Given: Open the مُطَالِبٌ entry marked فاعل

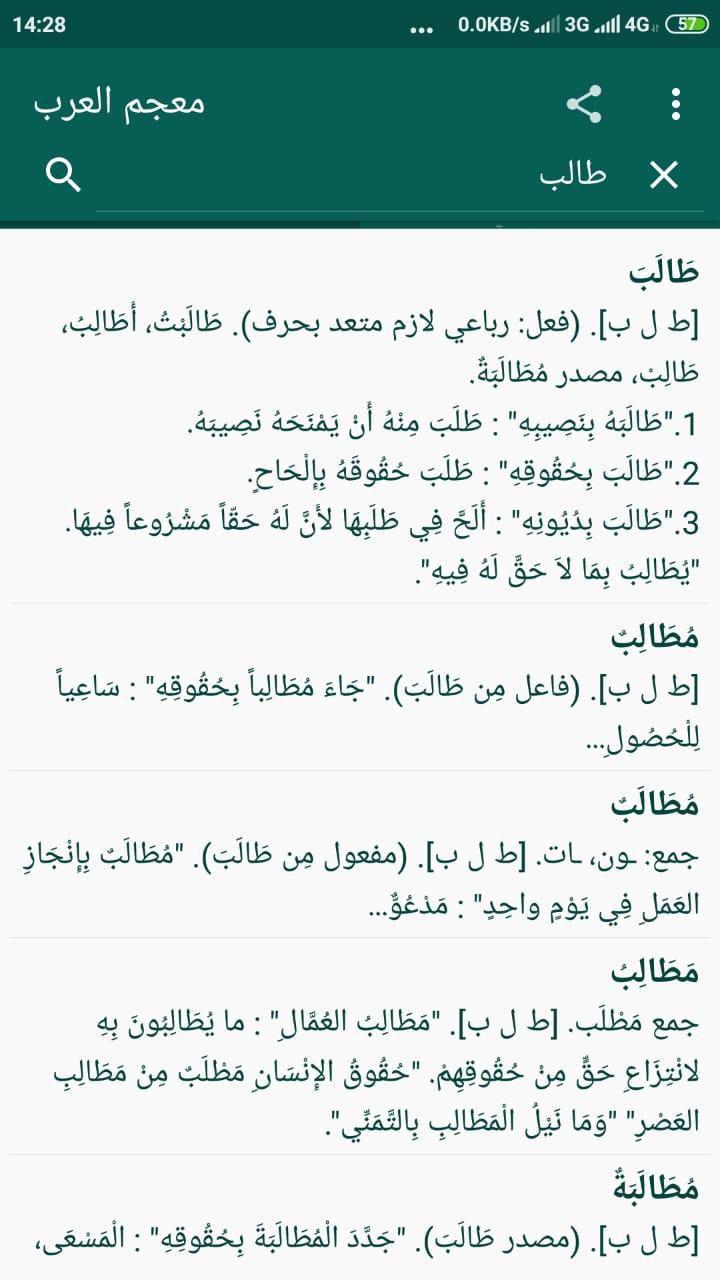Looking at the screenshot, I should pyautogui.click(x=360, y=688).
